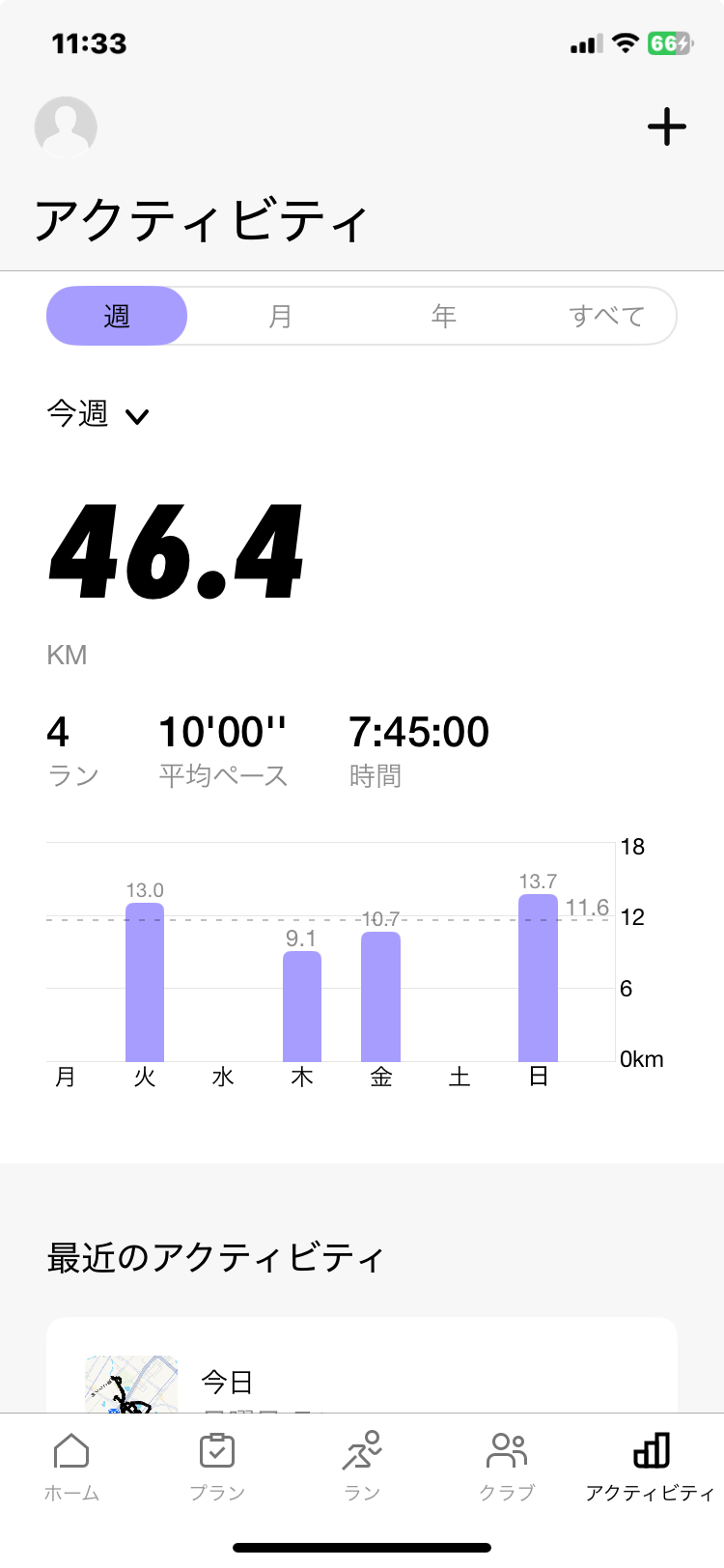Add a new activity with plus icon

coord(666,127)
